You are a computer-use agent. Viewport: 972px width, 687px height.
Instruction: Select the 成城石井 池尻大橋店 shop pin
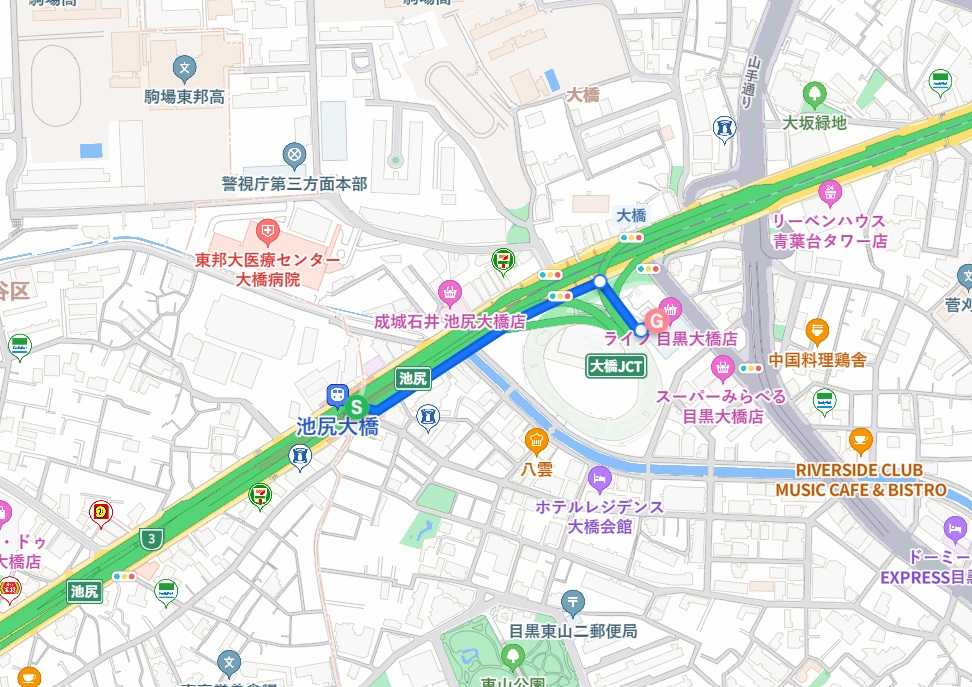[x=450, y=293]
